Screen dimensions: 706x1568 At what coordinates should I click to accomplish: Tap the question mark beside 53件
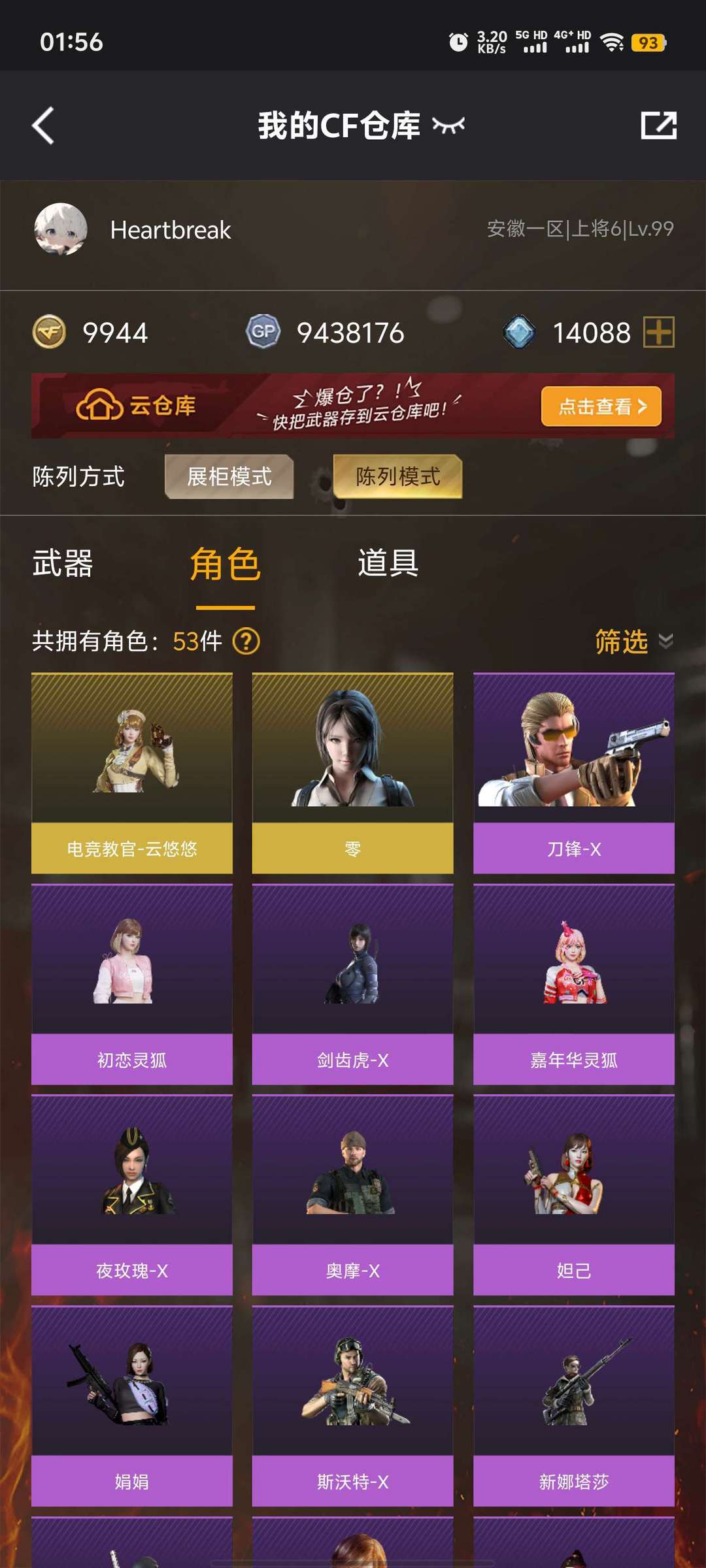coord(246,642)
